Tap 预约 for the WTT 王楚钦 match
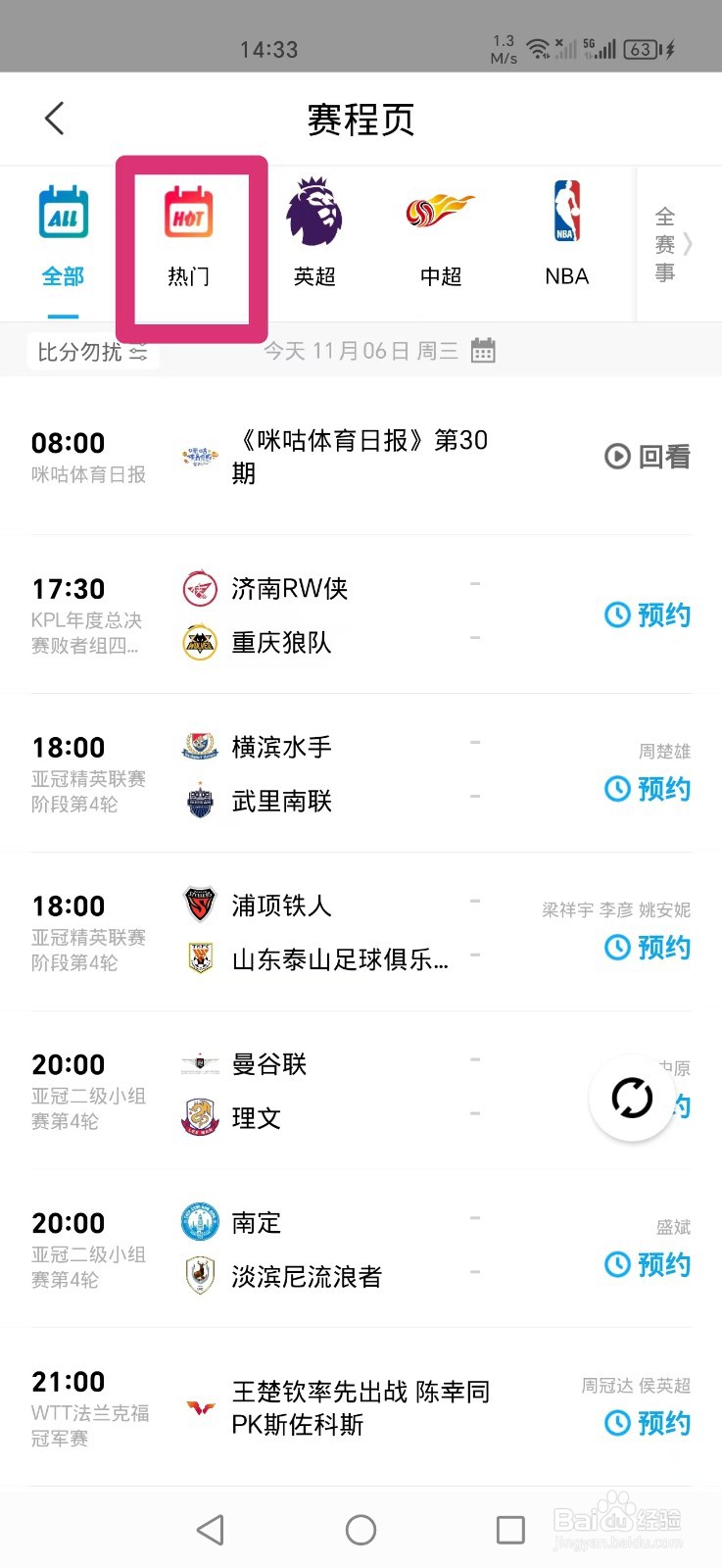 pos(647,1423)
